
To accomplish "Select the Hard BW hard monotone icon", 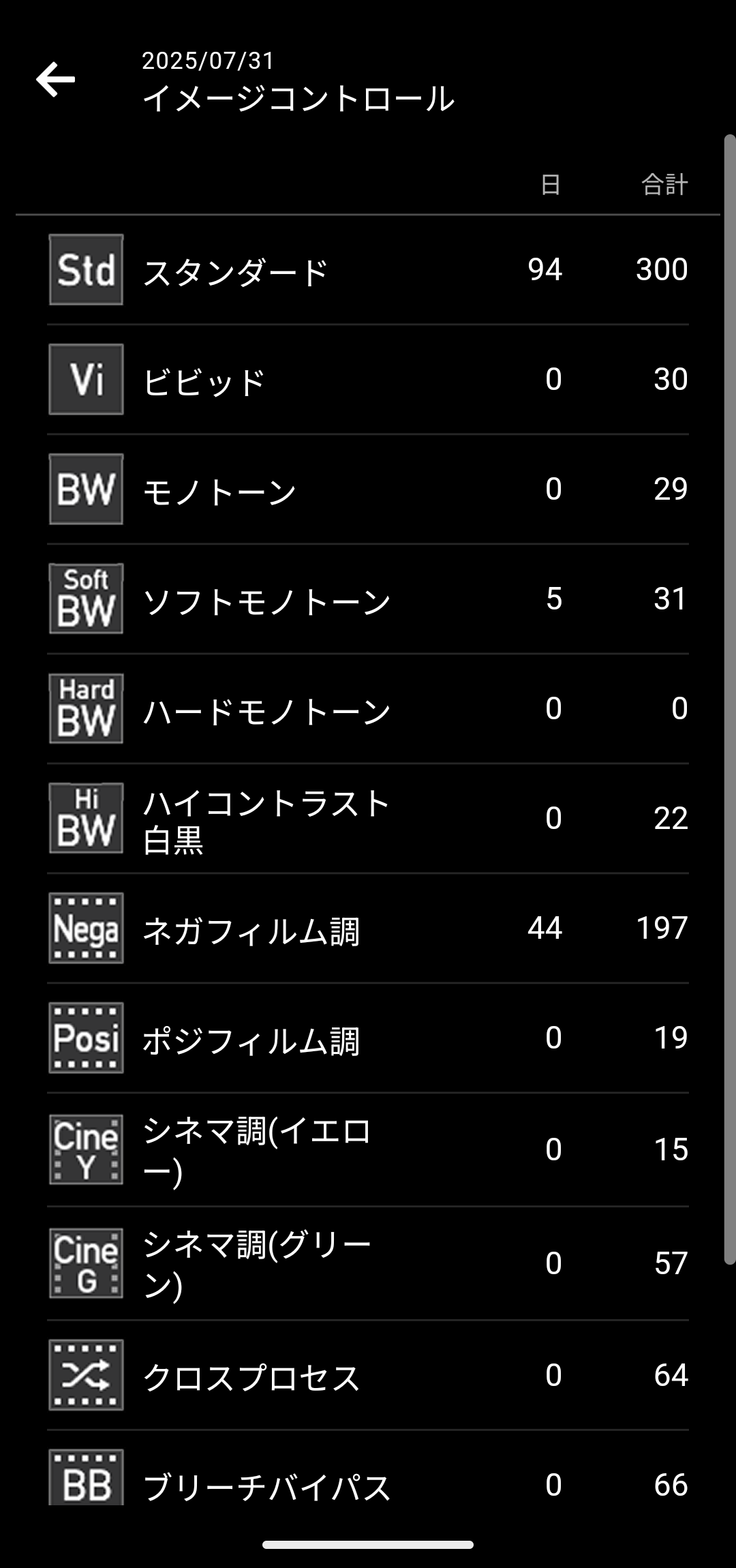I will [86, 708].
